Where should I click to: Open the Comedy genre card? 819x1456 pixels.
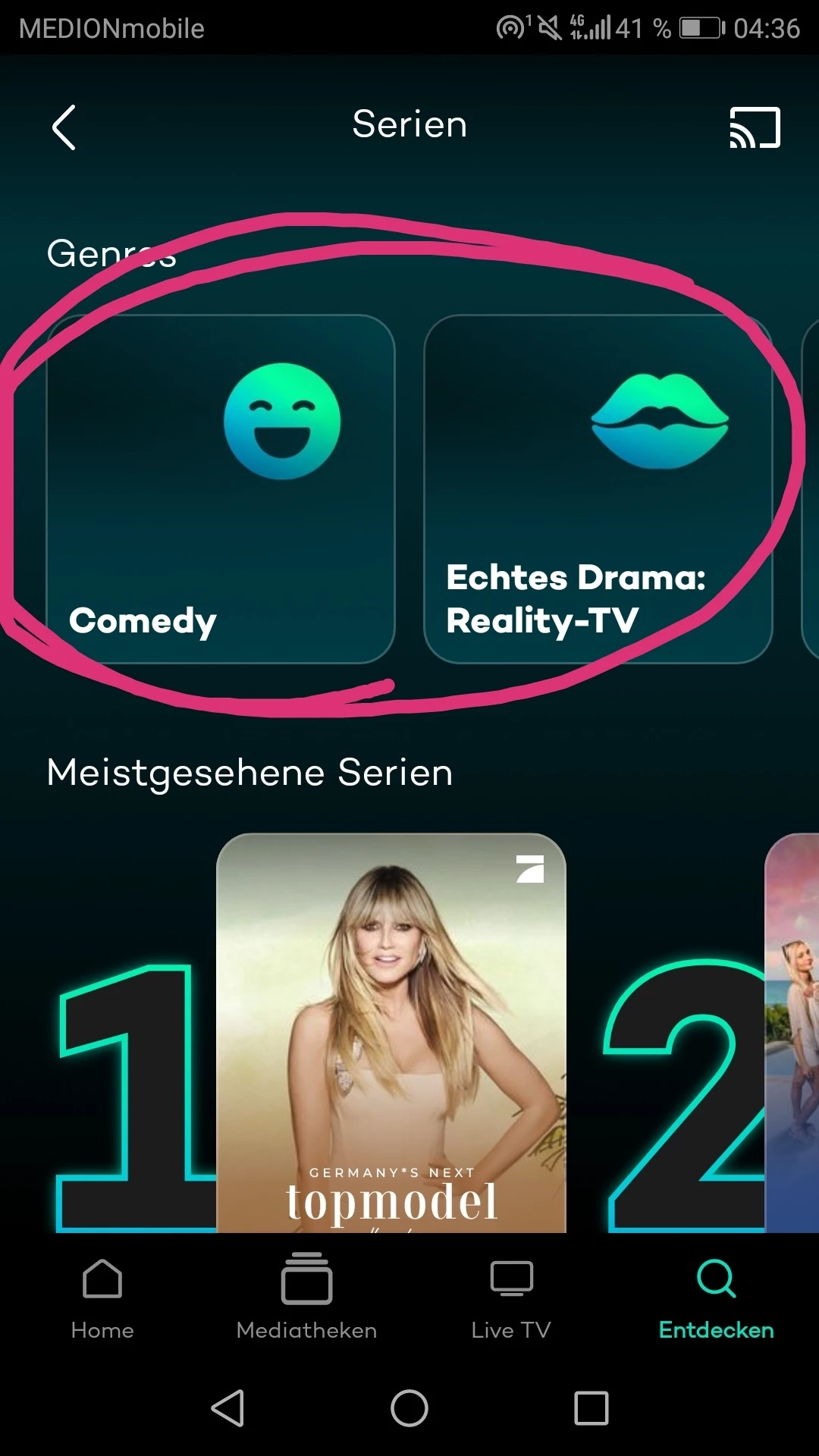(221, 489)
